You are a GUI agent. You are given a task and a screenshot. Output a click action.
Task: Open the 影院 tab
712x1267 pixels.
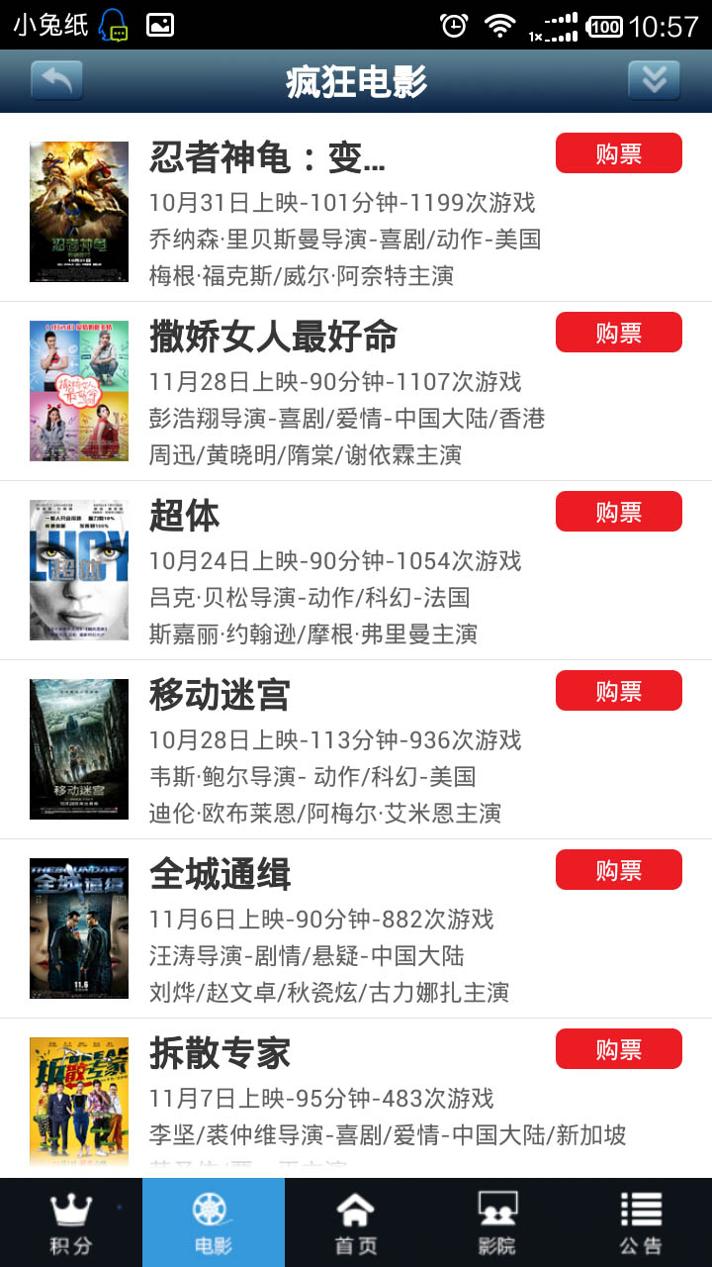[497, 1222]
